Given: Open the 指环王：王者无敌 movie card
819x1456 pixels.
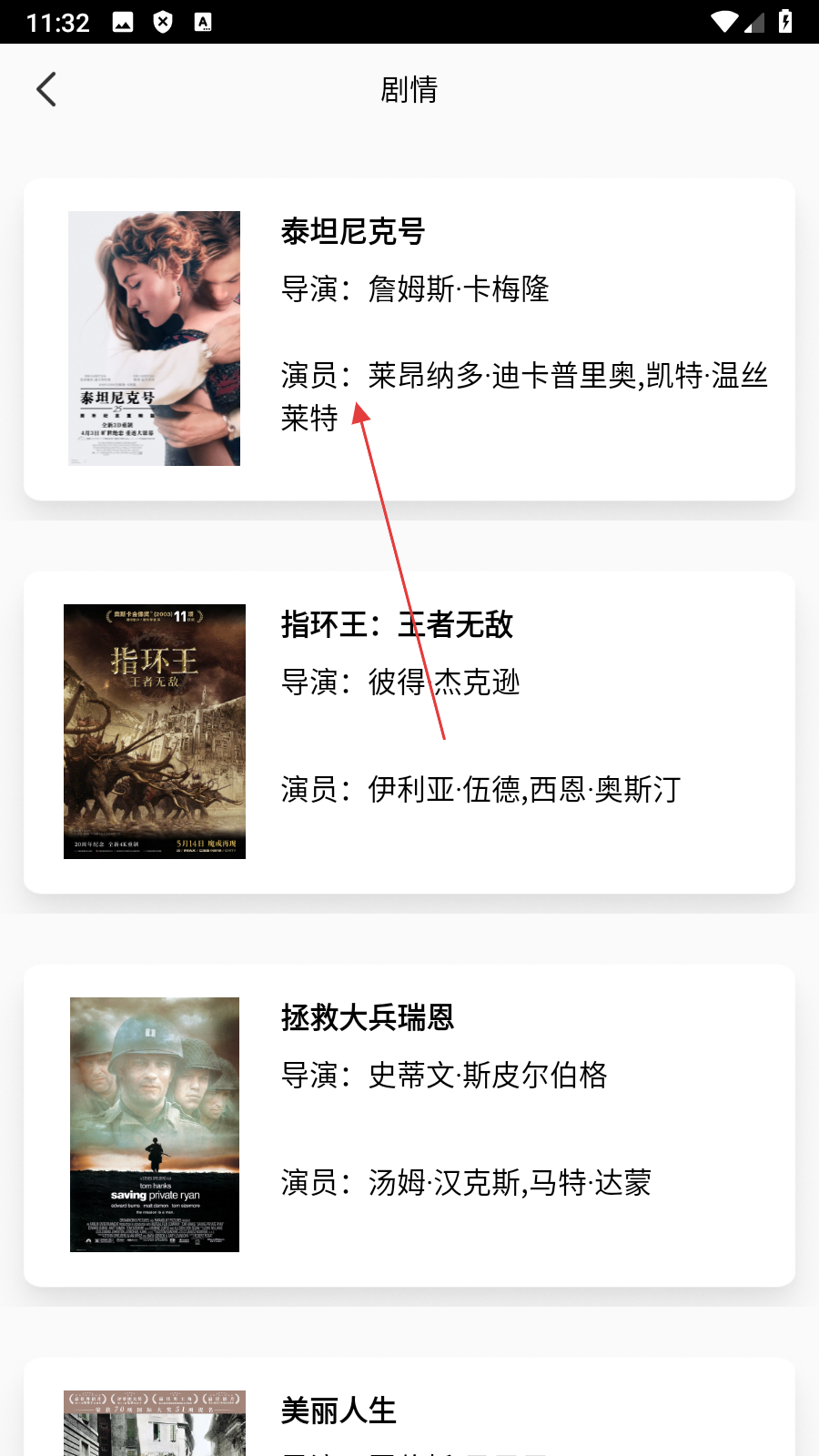Looking at the screenshot, I should pos(409,732).
